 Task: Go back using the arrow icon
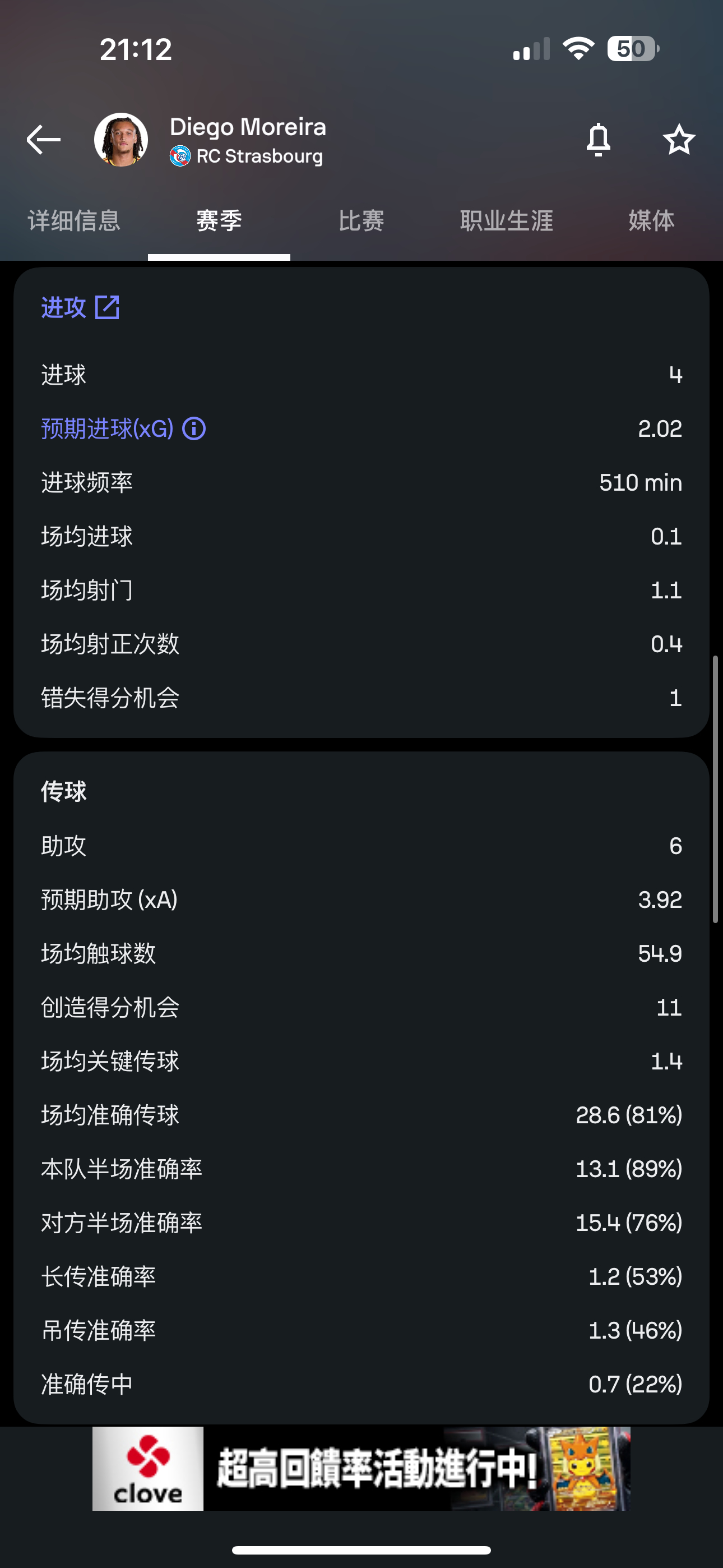point(43,140)
